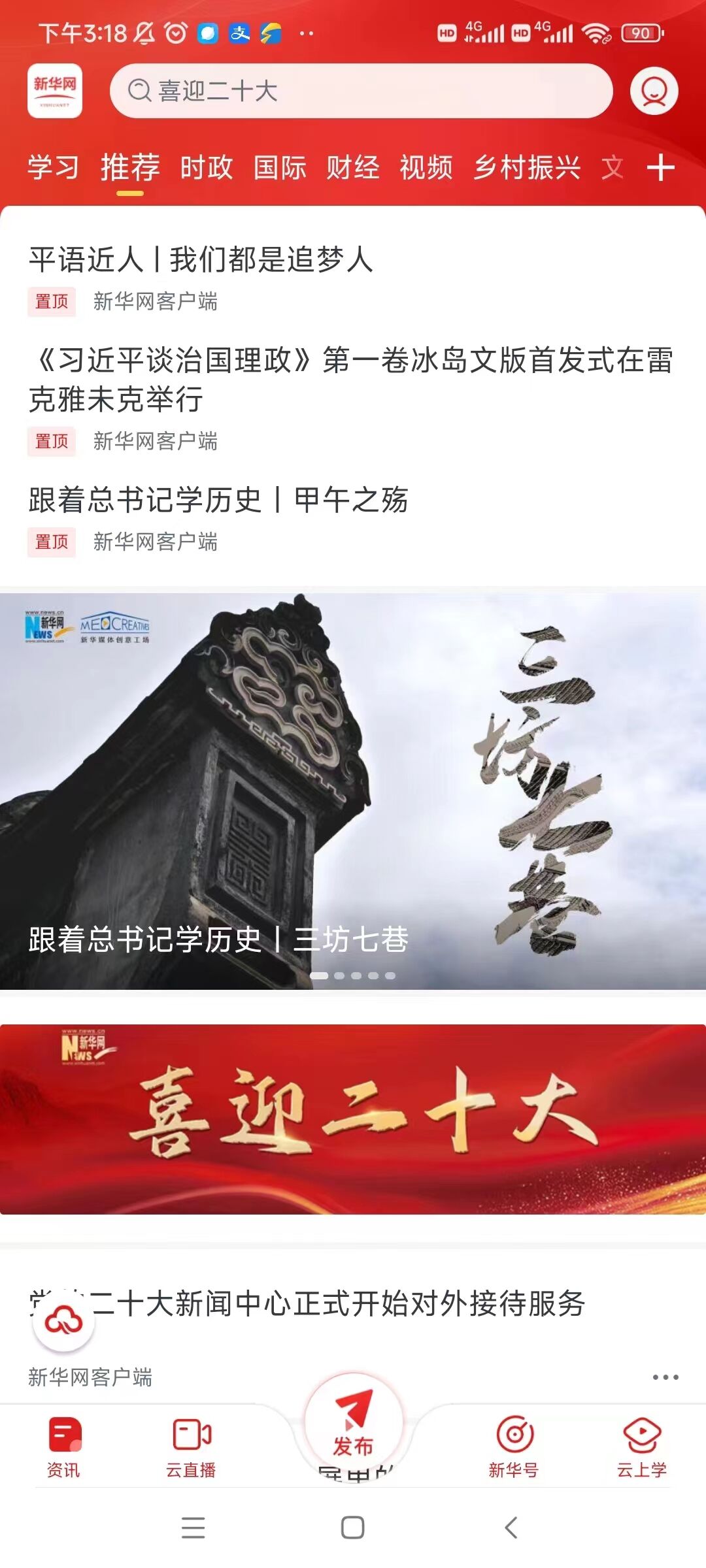Image resolution: width=706 pixels, height=1568 pixels.
Task: Add channels with the plus icon
Action: (x=661, y=168)
